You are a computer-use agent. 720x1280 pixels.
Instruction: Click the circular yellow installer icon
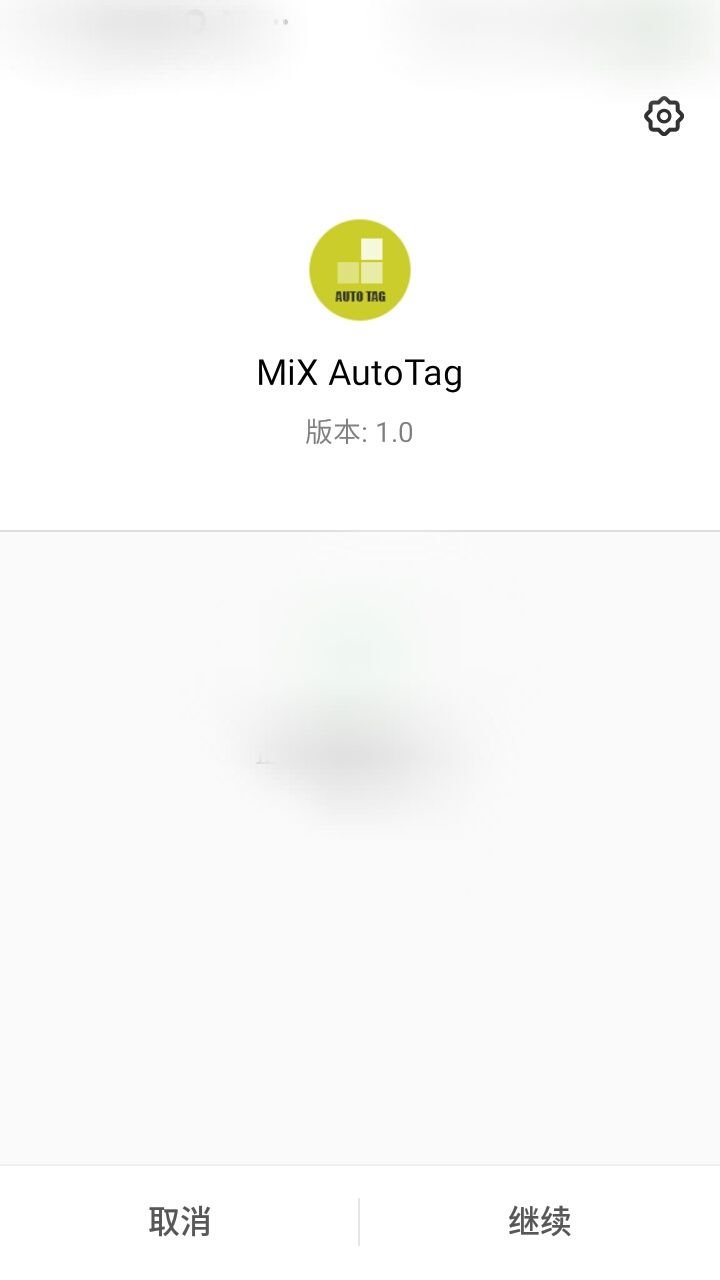tap(360, 270)
